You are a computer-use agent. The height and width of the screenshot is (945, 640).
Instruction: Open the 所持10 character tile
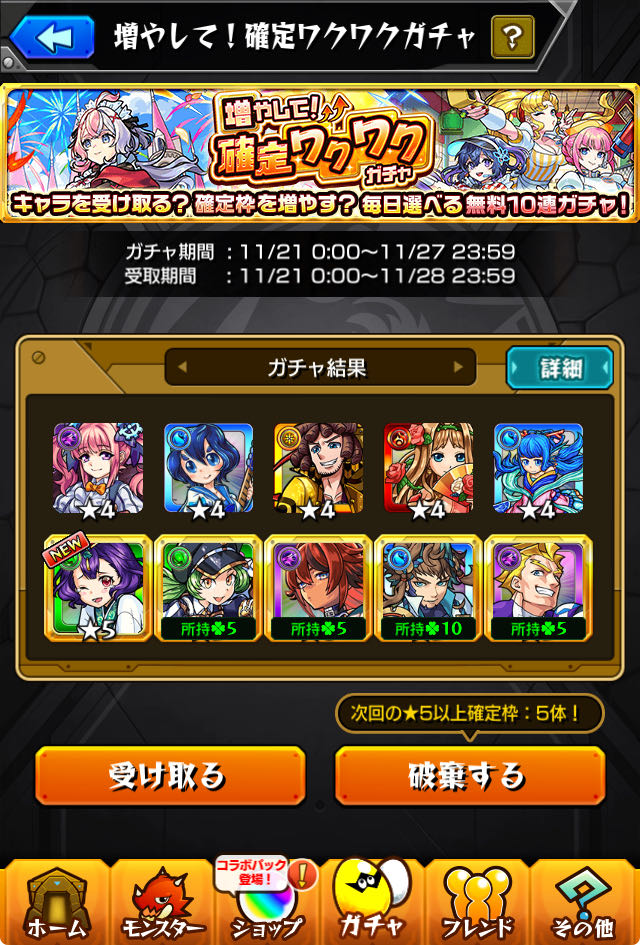428,588
